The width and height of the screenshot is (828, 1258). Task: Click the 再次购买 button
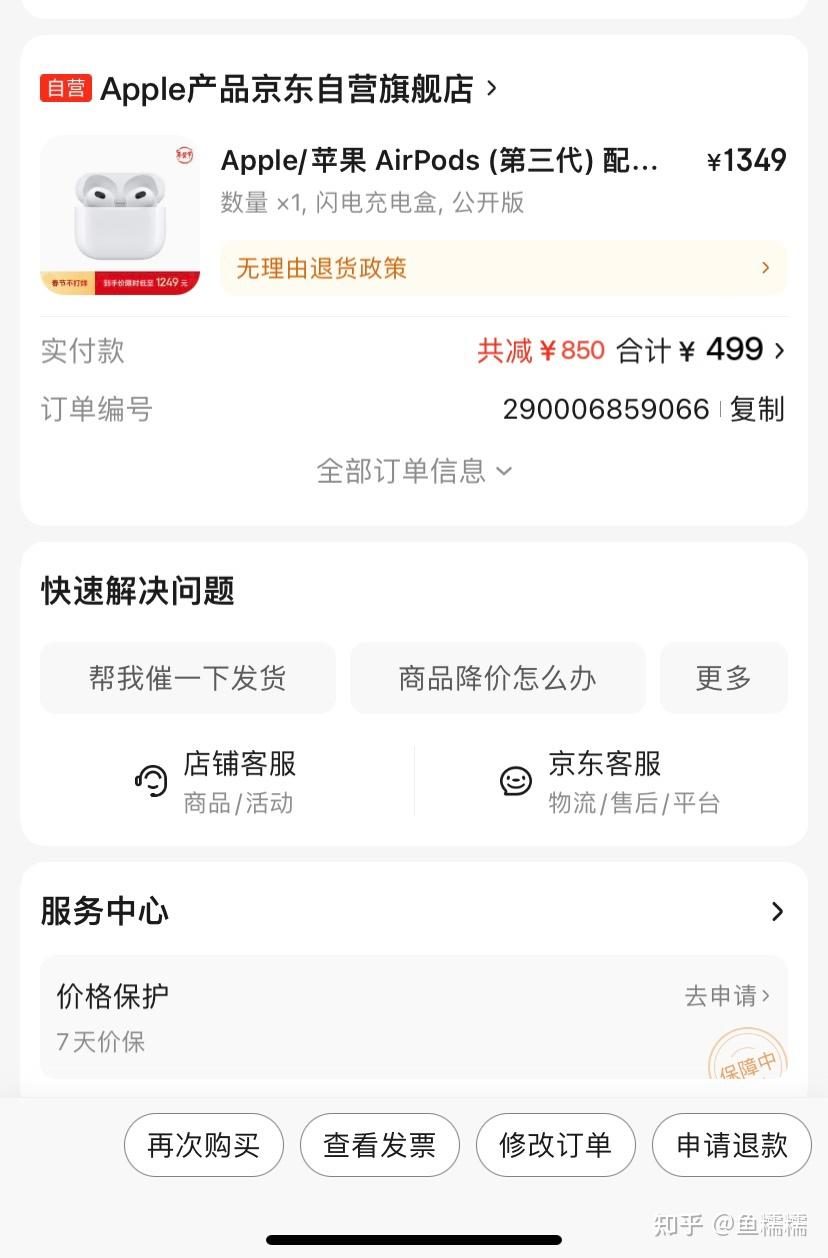pyautogui.click(x=203, y=1145)
